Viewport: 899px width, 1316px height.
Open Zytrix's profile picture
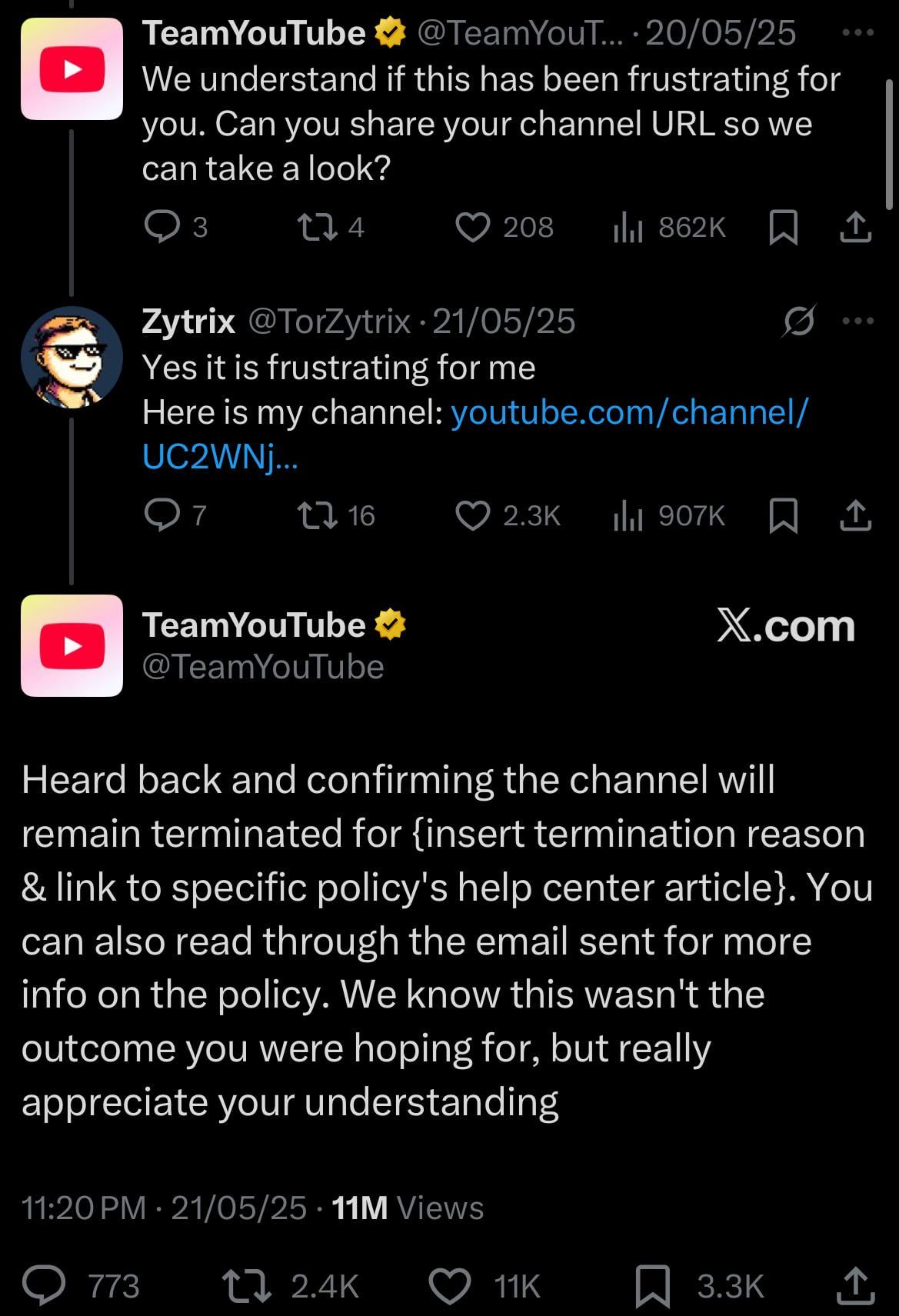72,357
